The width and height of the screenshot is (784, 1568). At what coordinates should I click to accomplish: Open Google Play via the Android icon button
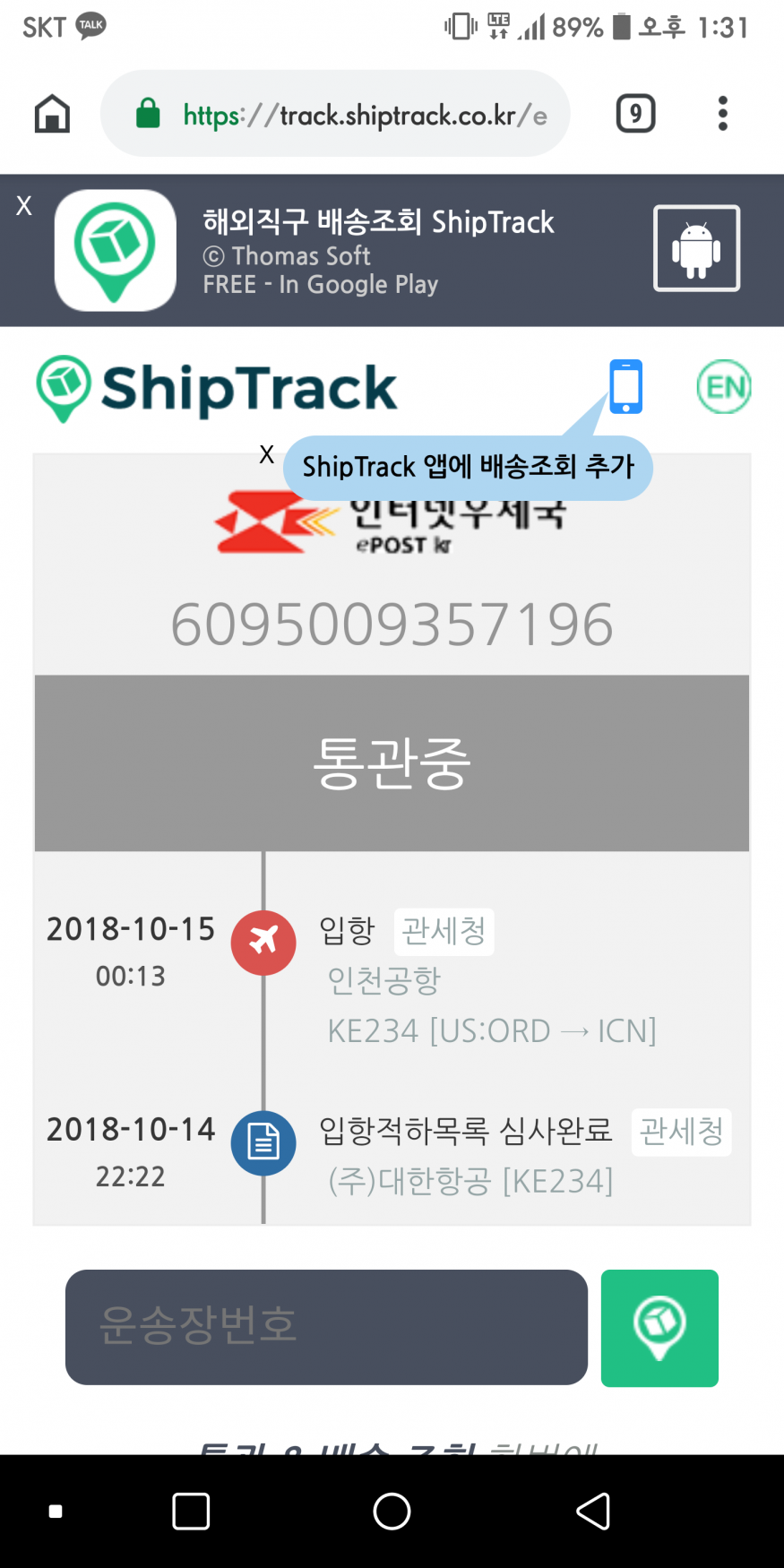696,248
